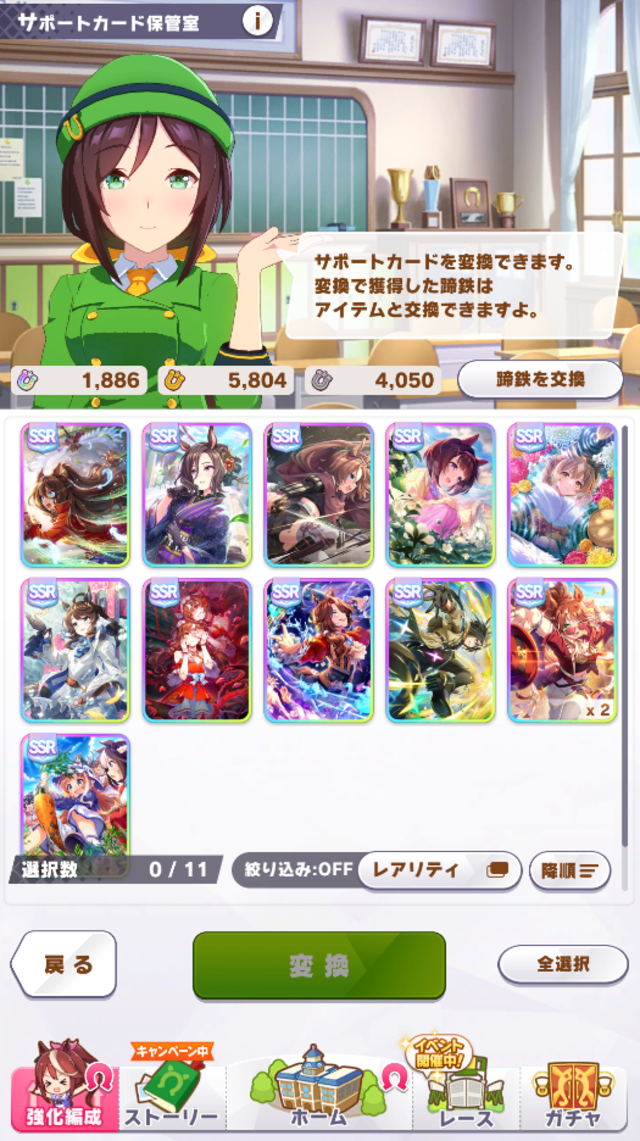The width and height of the screenshot is (640, 1141).
Task: Select the SSR card with pink and yellow flowers
Action: pos(563,495)
